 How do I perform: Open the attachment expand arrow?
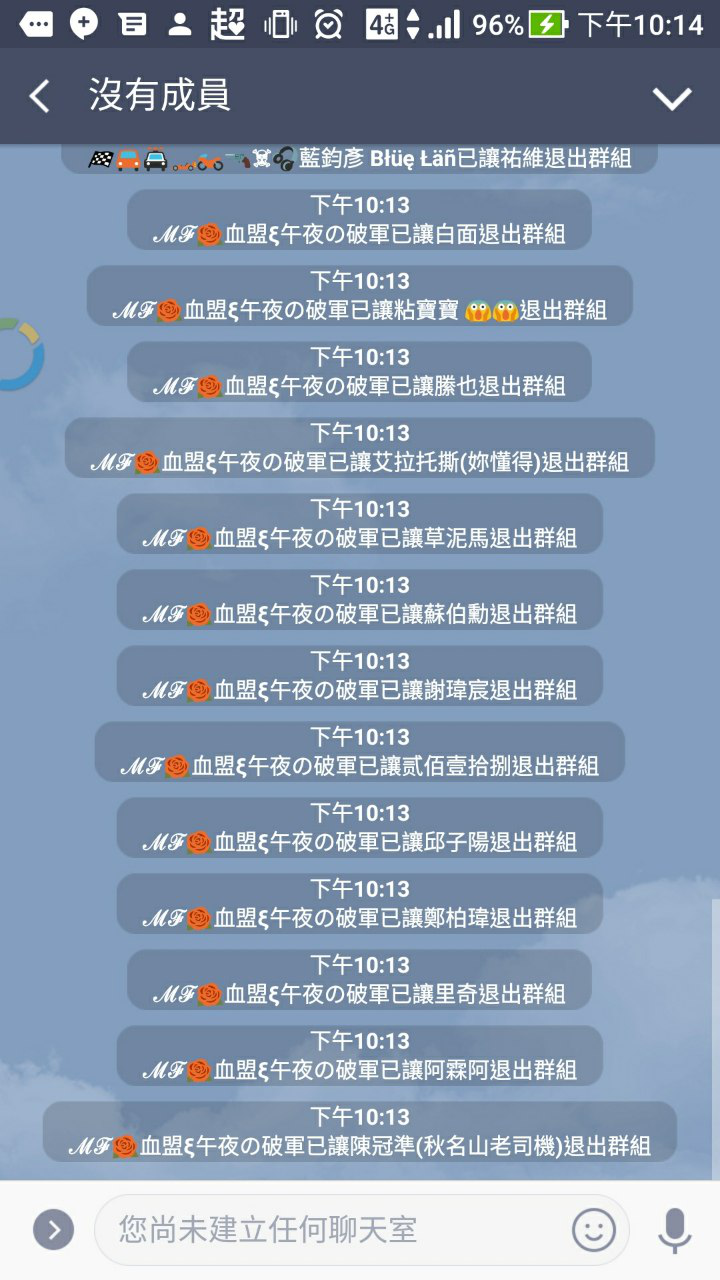(x=53, y=1229)
